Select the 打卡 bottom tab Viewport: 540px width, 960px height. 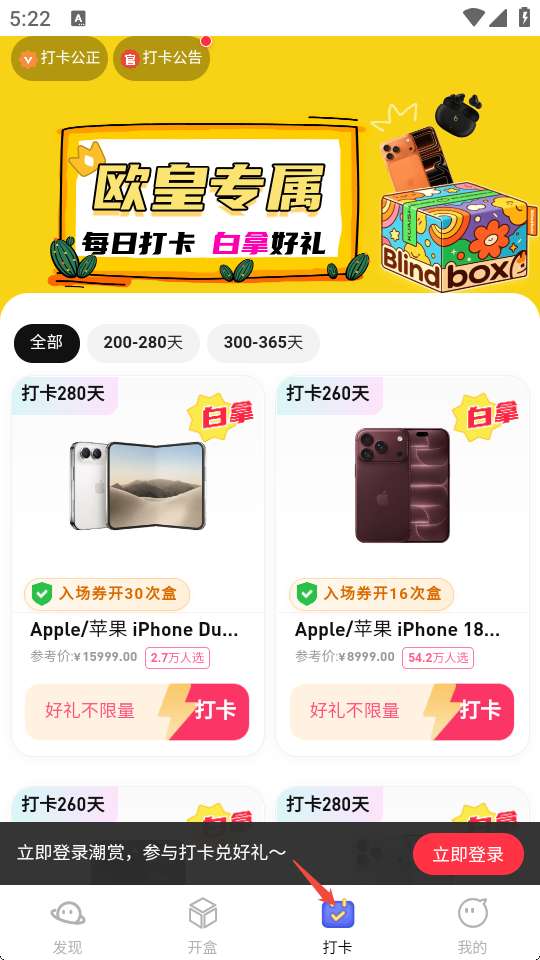[338, 925]
